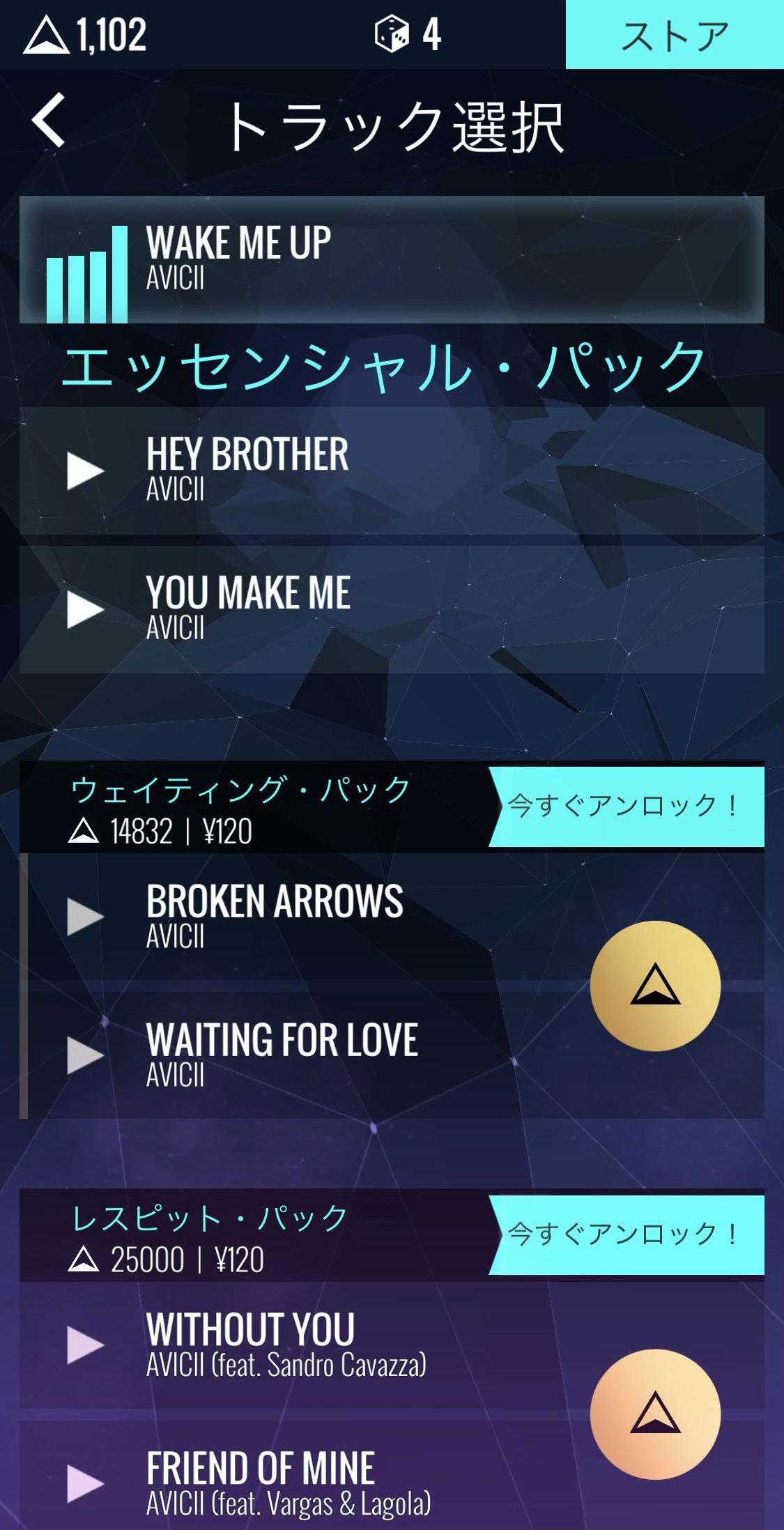Tap gold coin button beside Without You
Viewport: 784px width, 1530px height.
[655, 1414]
